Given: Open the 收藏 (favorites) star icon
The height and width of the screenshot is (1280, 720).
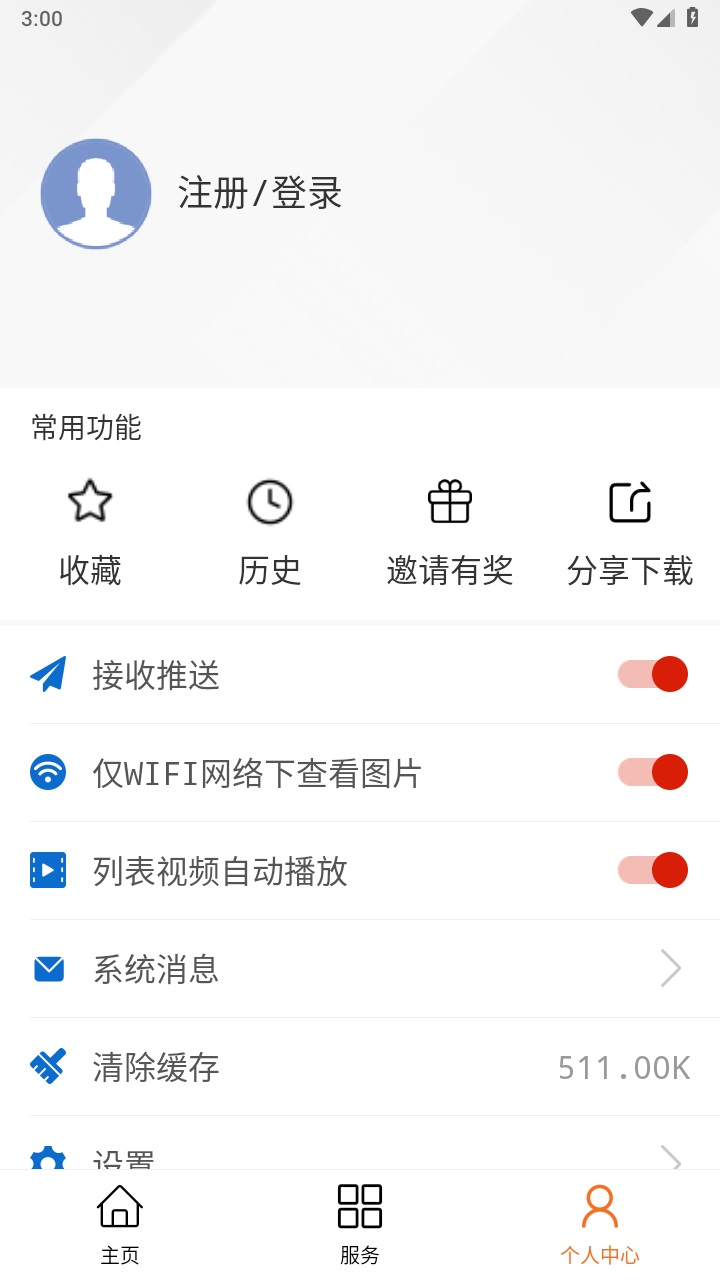Looking at the screenshot, I should 89,501.
